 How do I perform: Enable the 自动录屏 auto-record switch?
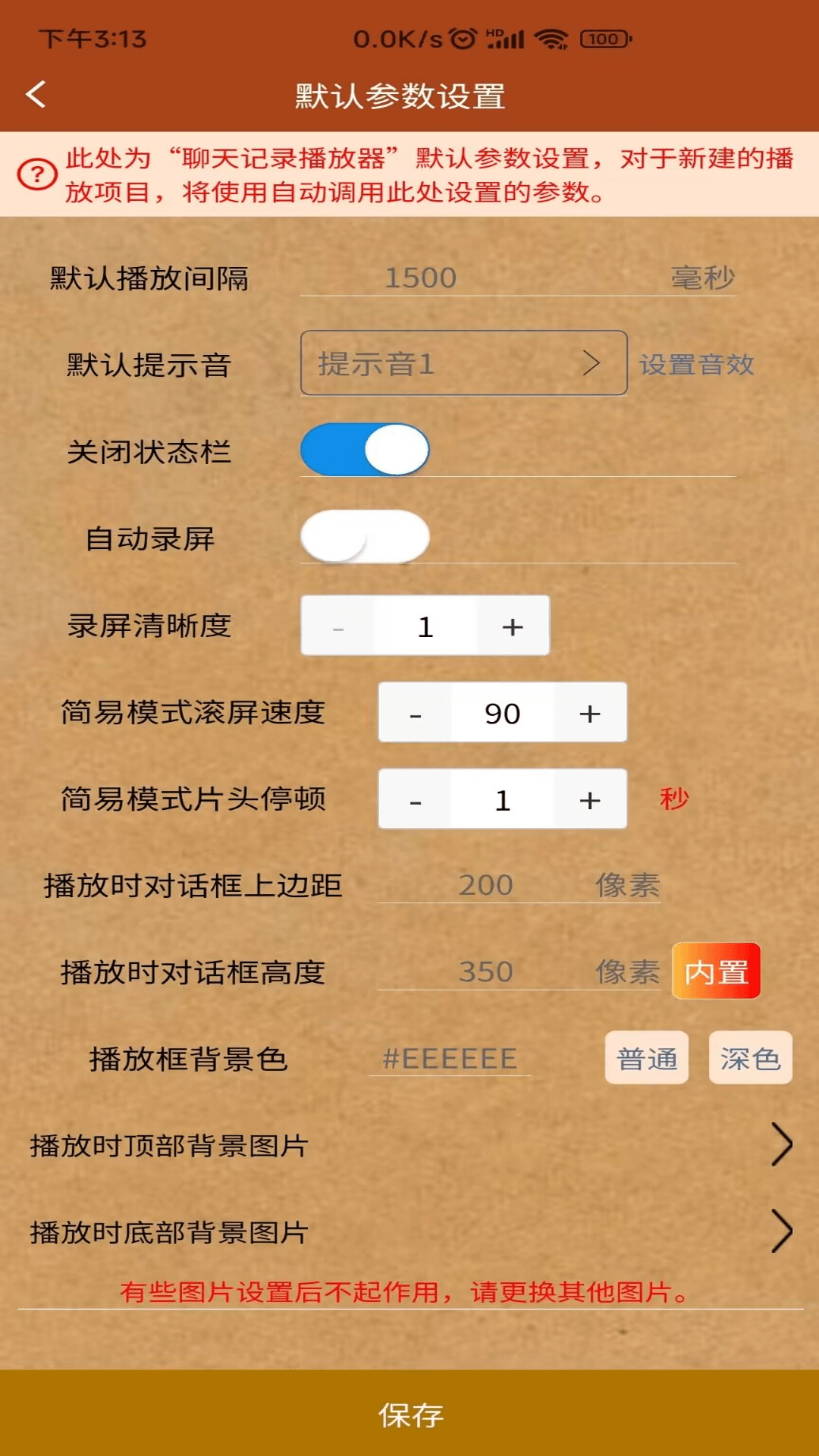click(365, 535)
